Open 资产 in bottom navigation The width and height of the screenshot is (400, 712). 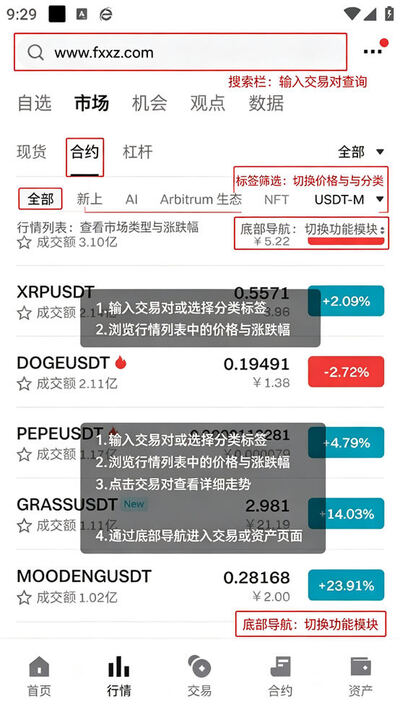point(360,676)
